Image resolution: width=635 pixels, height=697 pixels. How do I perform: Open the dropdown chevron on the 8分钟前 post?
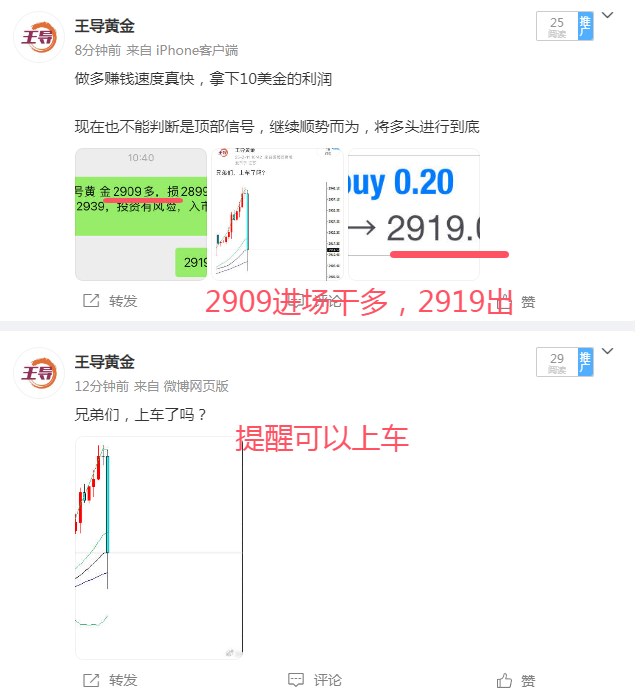[607, 16]
